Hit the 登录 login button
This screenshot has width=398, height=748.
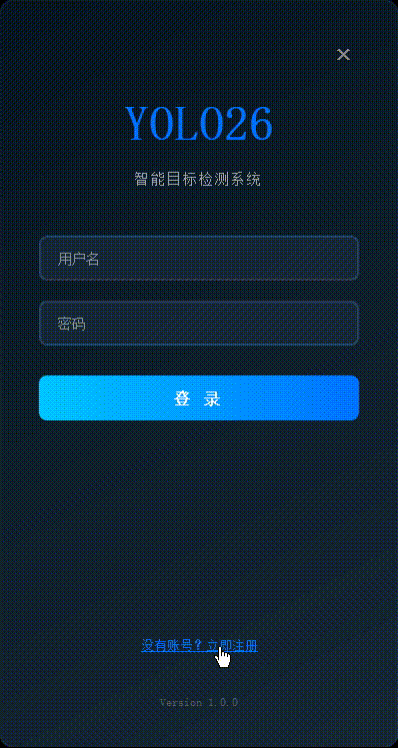pyautogui.click(x=199, y=398)
